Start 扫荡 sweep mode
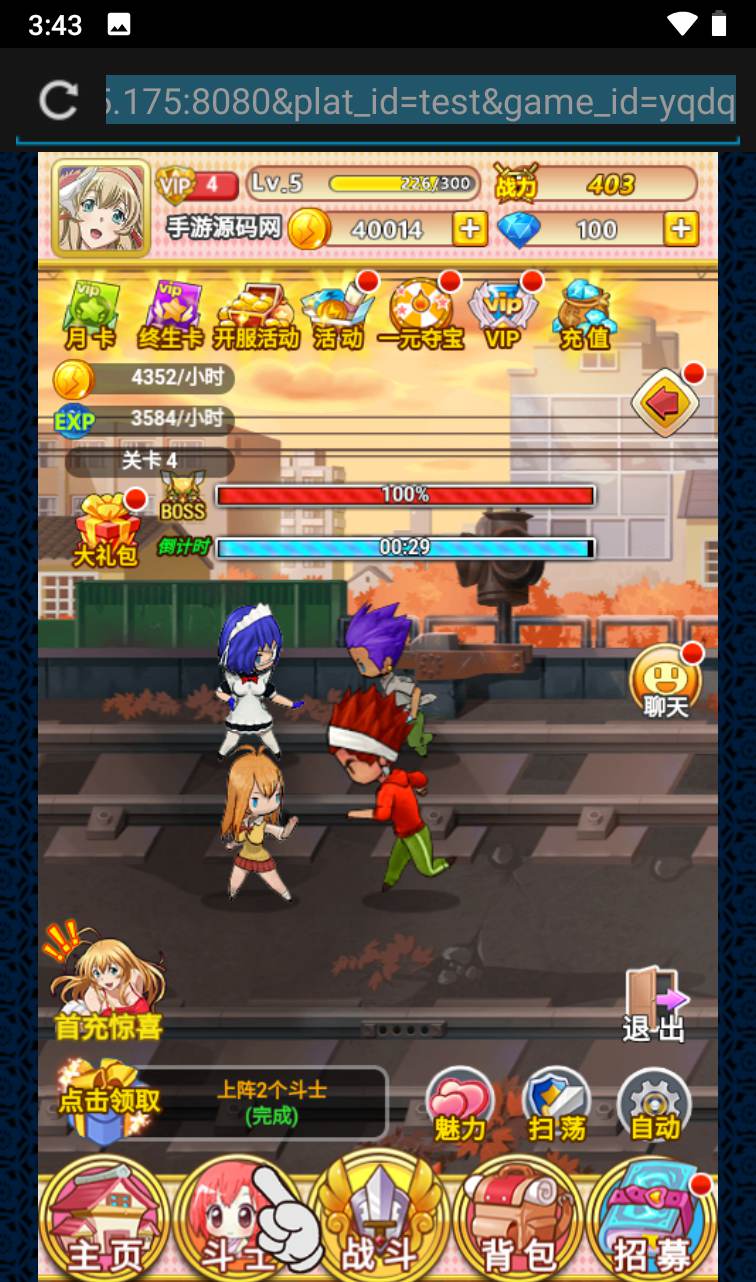This screenshot has height=1282, width=756. (x=557, y=1105)
